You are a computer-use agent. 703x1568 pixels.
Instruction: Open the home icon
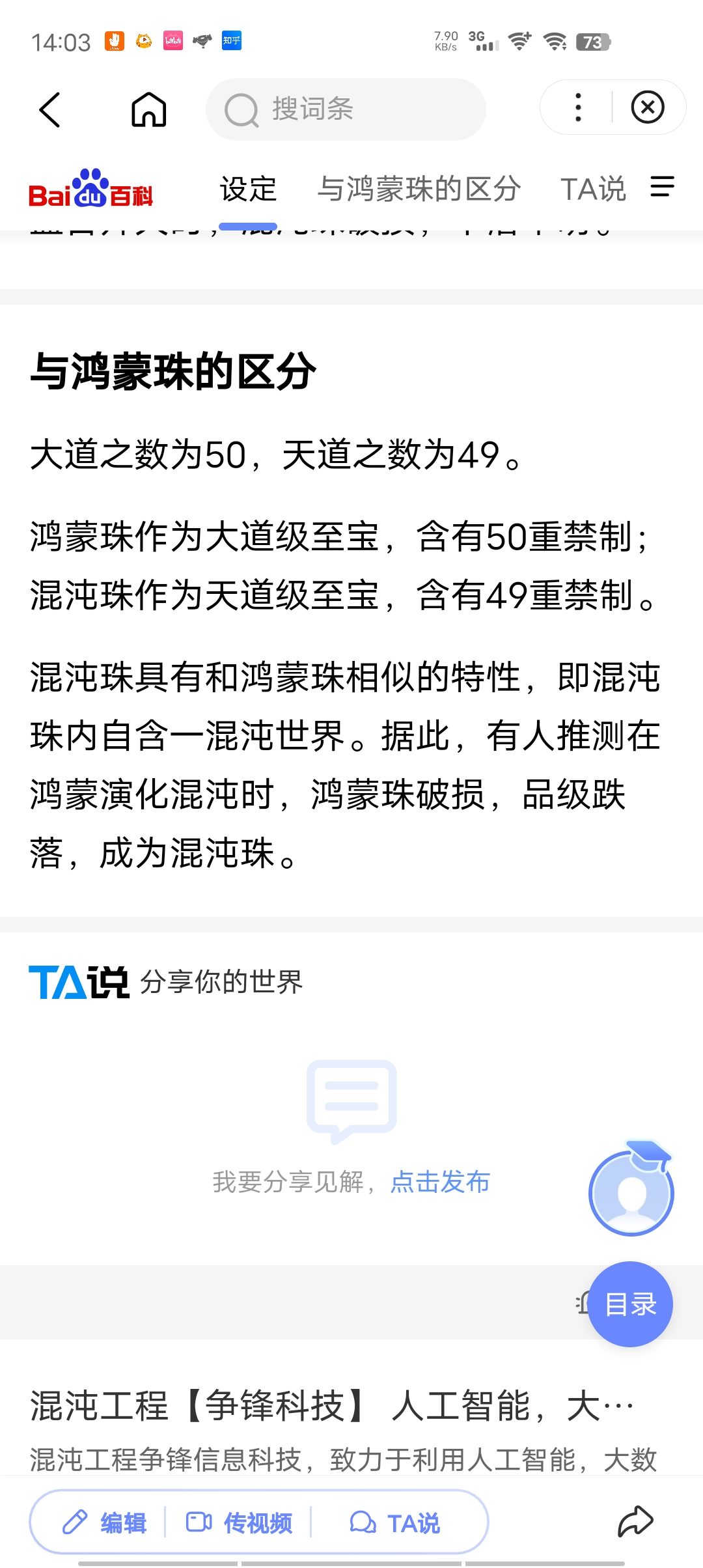(149, 109)
